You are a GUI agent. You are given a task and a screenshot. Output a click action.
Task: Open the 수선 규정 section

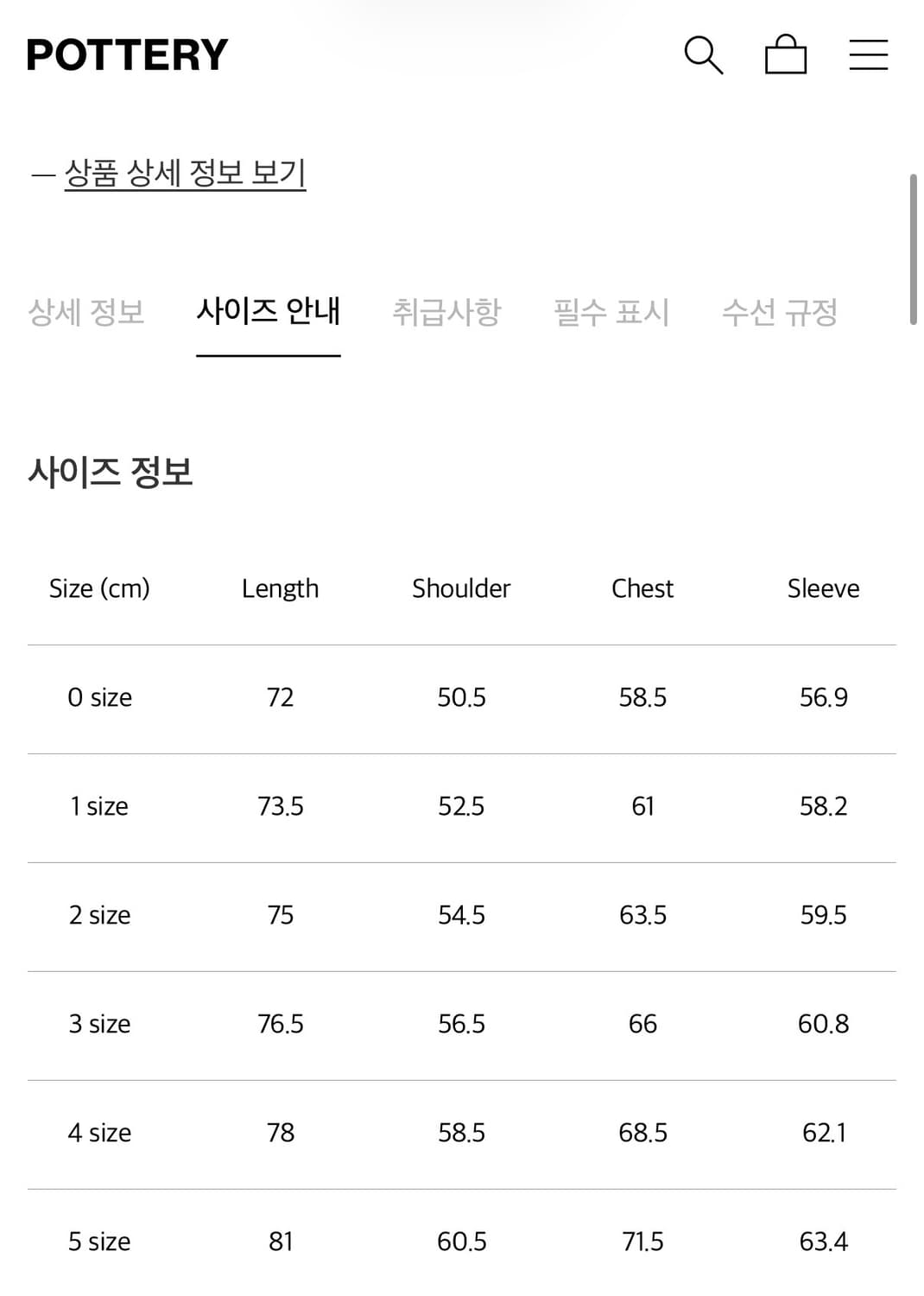click(x=780, y=313)
